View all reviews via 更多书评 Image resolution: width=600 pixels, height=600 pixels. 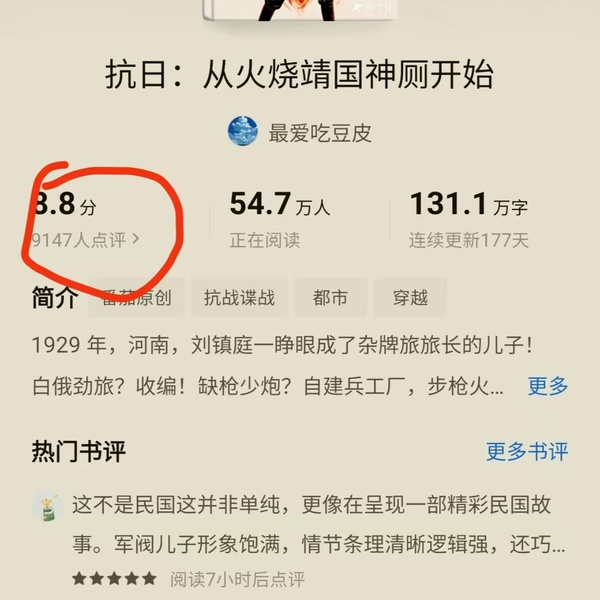527,451
